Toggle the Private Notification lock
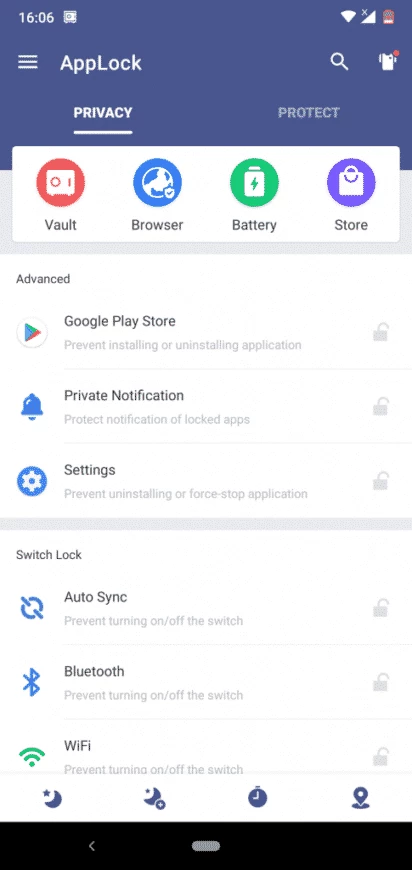This screenshot has height=870, width=412. (x=380, y=407)
